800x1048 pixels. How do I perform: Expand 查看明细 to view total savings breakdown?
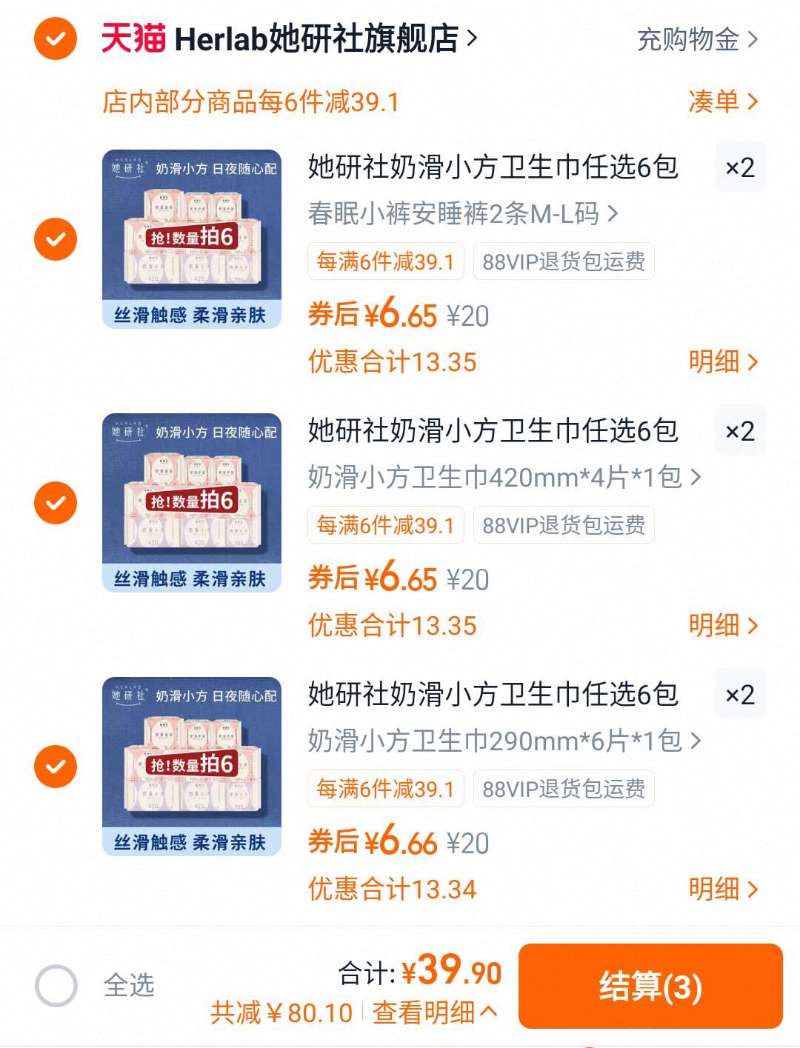[430, 1010]
